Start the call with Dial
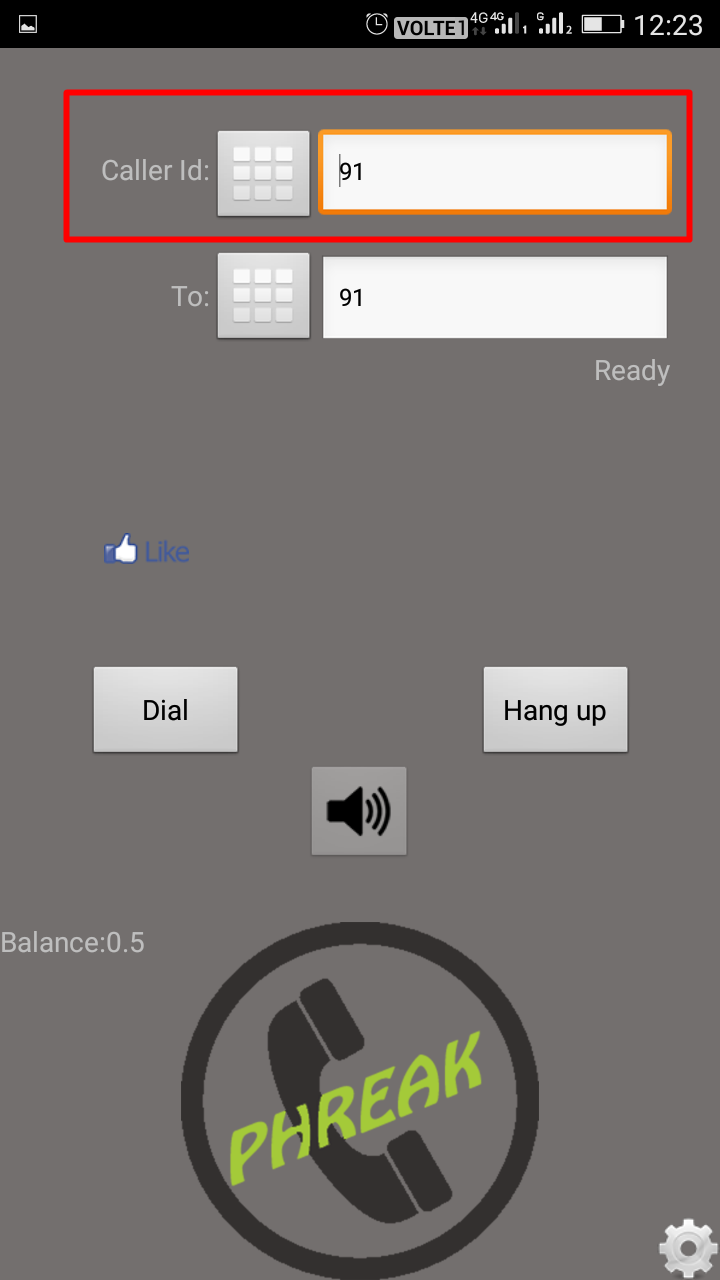The height and width of the screenshot is (1280, 720). point(166,710)
